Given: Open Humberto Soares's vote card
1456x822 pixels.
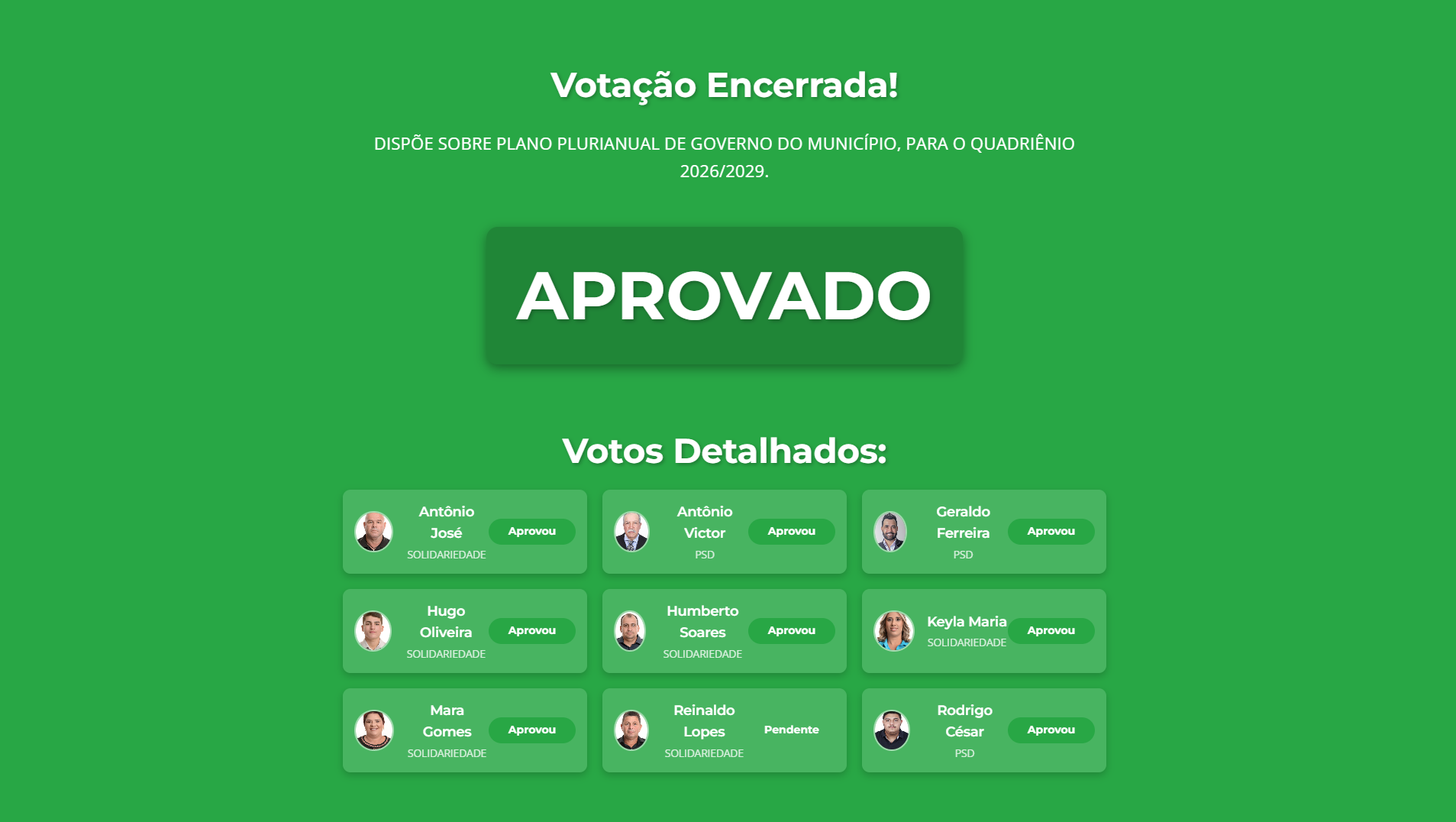Looking at the screenshot, I should pos(724,631).
